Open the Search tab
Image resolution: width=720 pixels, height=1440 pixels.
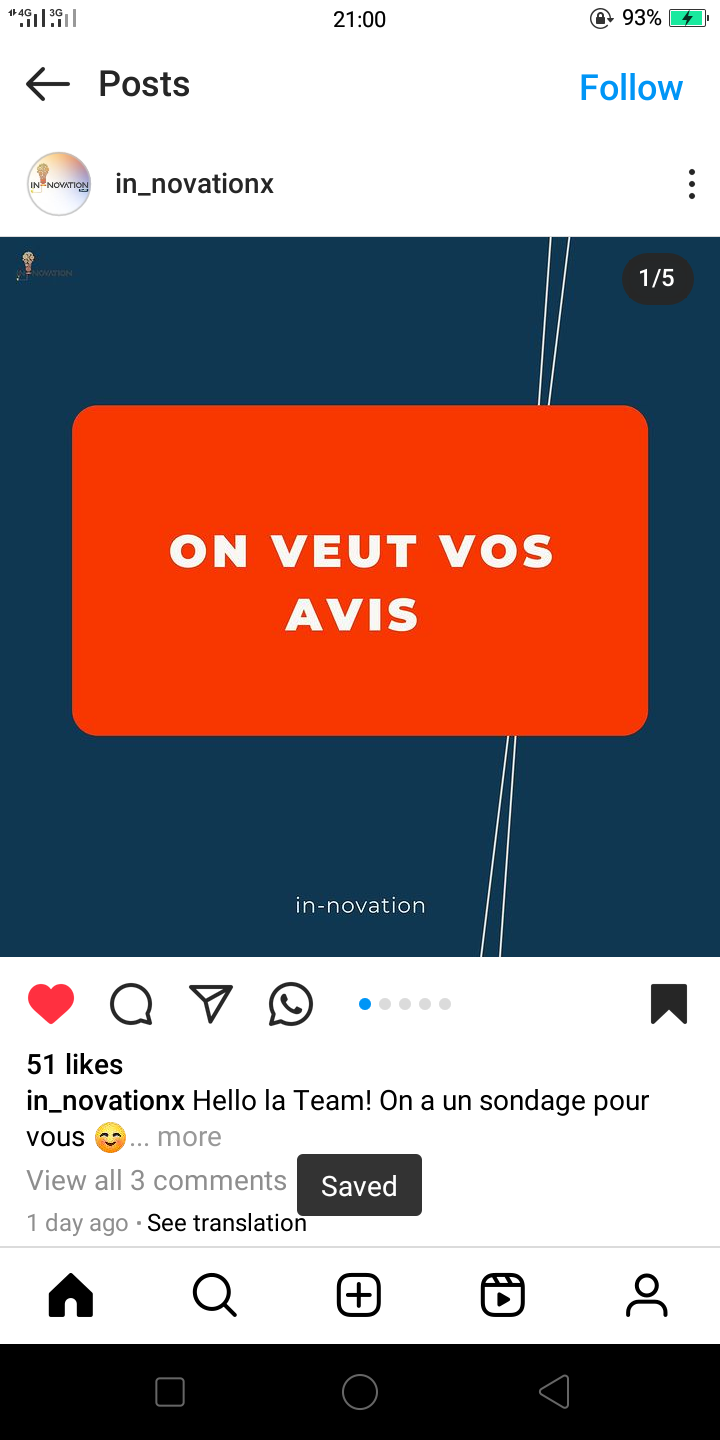coord(215,1296)
